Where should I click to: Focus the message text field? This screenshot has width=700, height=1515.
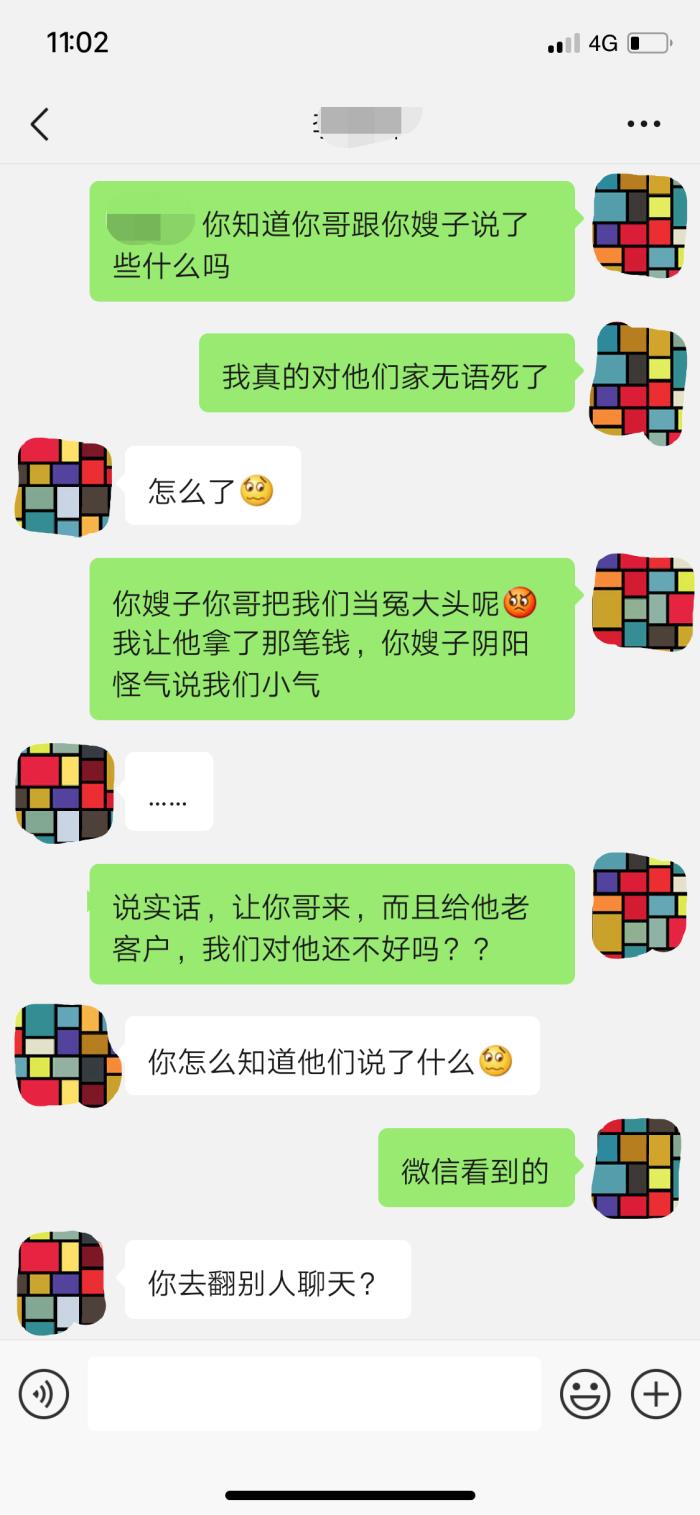pyautogui.click(x=314, y=1394)
